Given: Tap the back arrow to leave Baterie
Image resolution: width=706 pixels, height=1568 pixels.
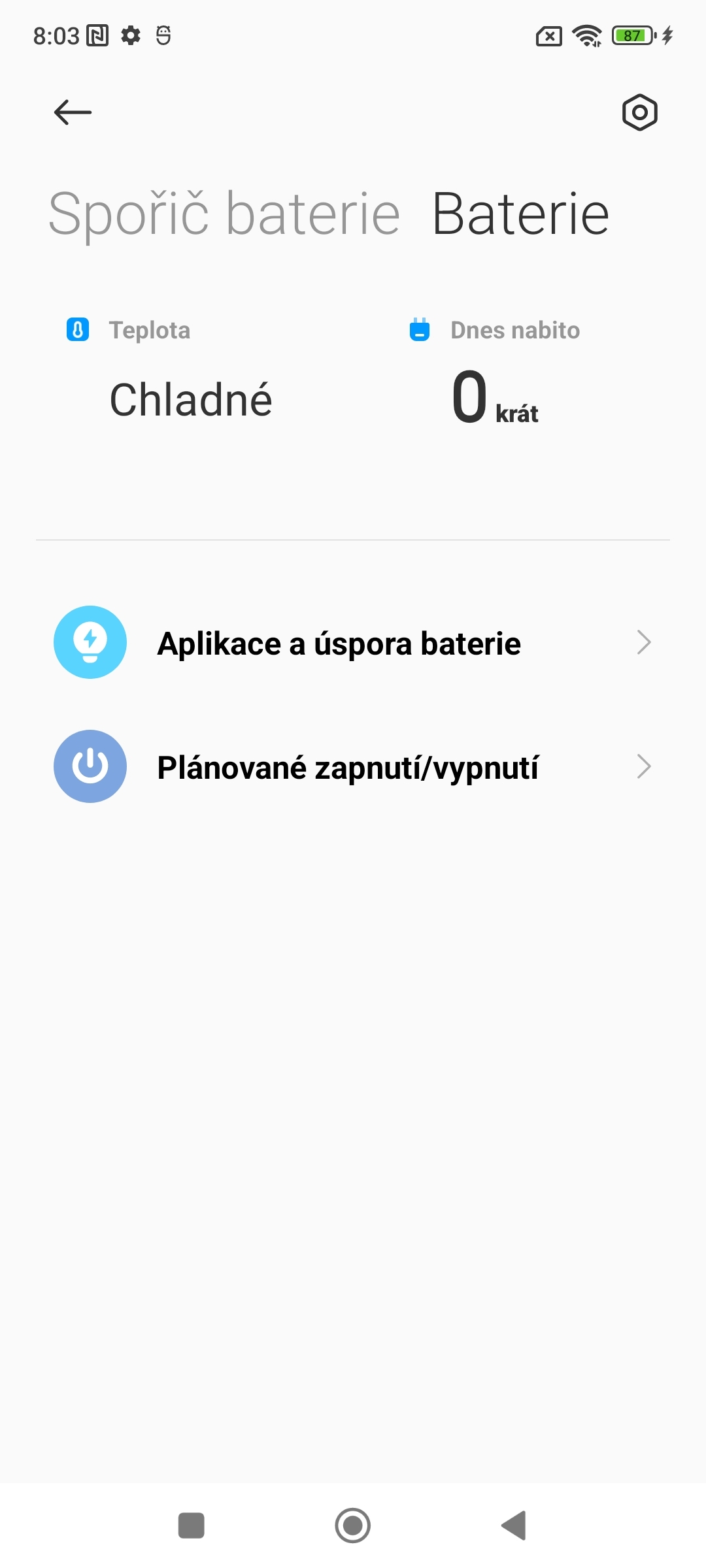Looking at the screenshot, I should (72, 112).
